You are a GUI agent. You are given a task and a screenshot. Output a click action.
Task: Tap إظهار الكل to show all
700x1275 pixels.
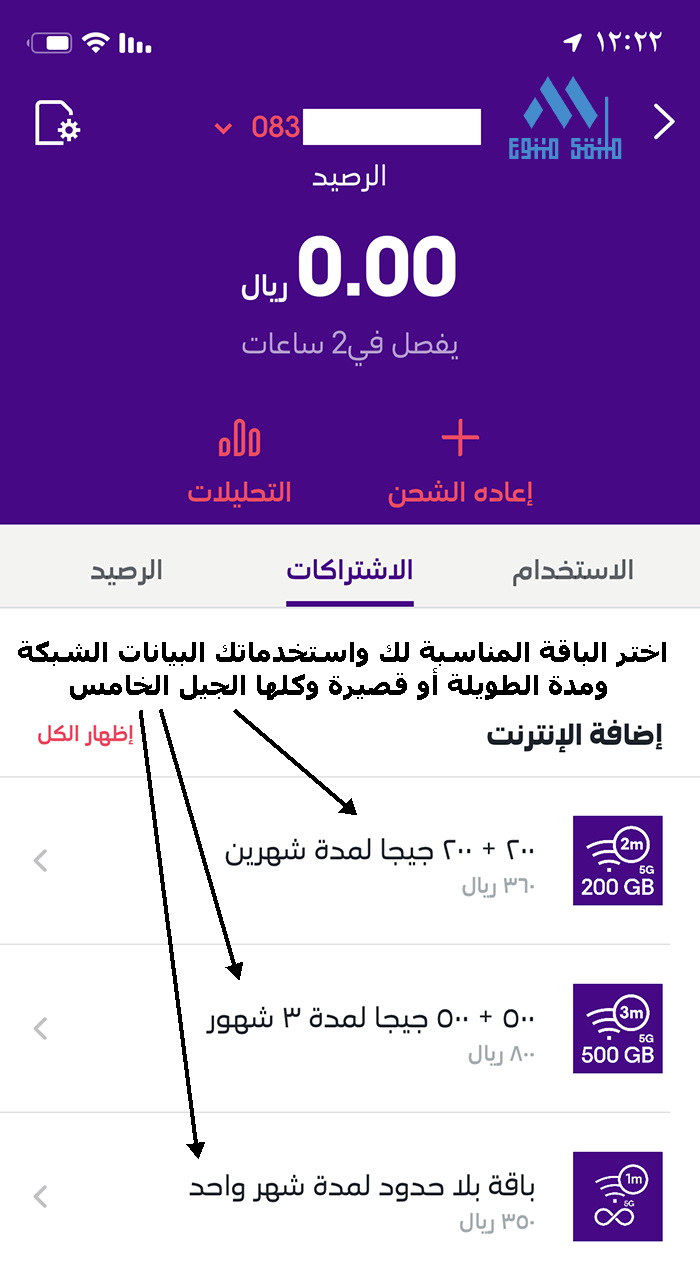pos(85,735)
